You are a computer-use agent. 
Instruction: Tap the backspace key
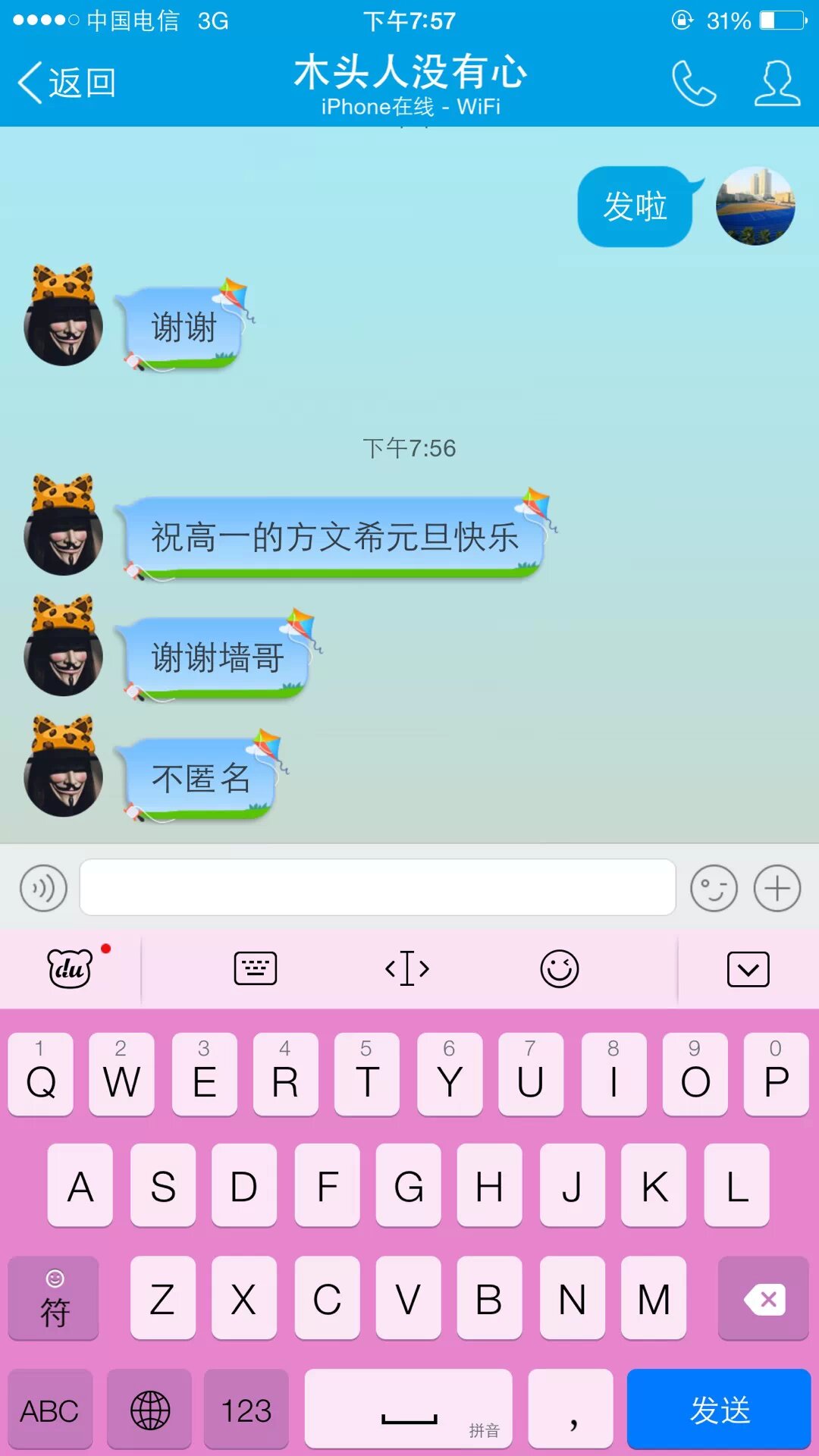click(x=763, y=1299)
